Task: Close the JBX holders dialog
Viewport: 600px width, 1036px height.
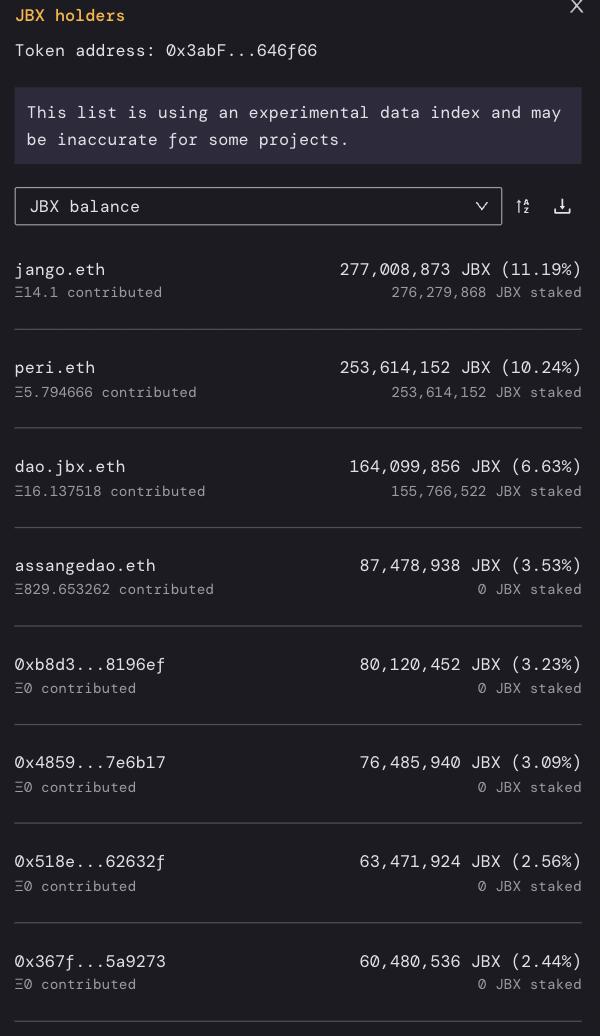Action: point(576,7)
